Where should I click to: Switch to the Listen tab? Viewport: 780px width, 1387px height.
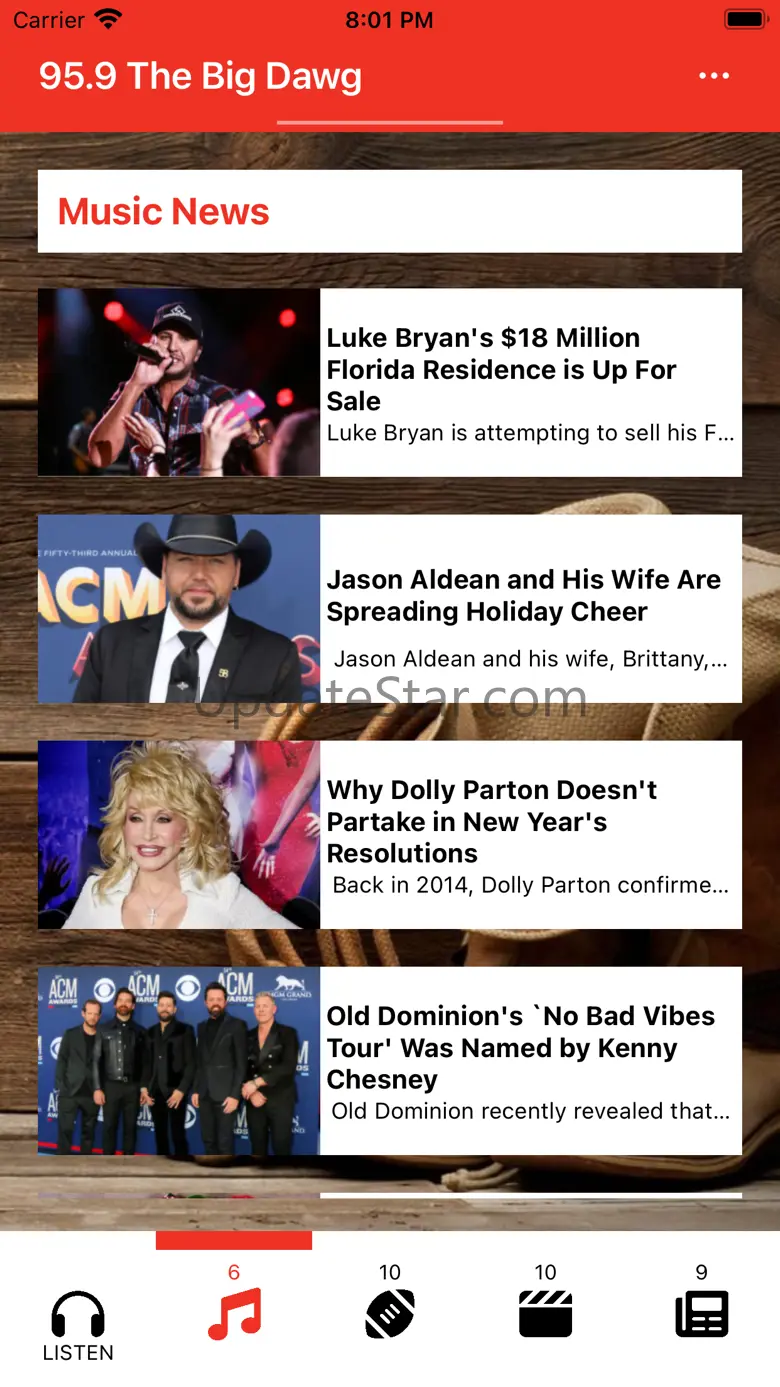[x=78, y=1325]
